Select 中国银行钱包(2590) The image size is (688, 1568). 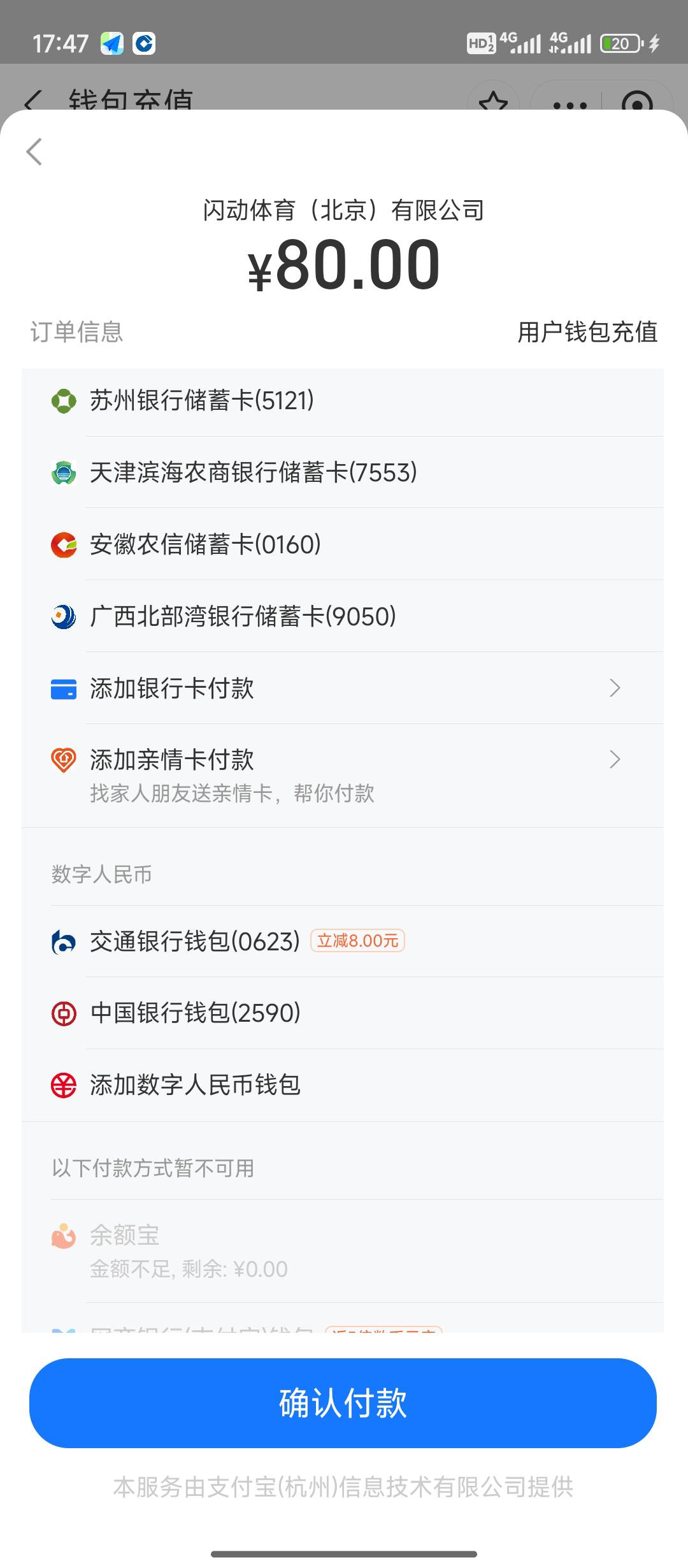click(x=343, y=1013)
